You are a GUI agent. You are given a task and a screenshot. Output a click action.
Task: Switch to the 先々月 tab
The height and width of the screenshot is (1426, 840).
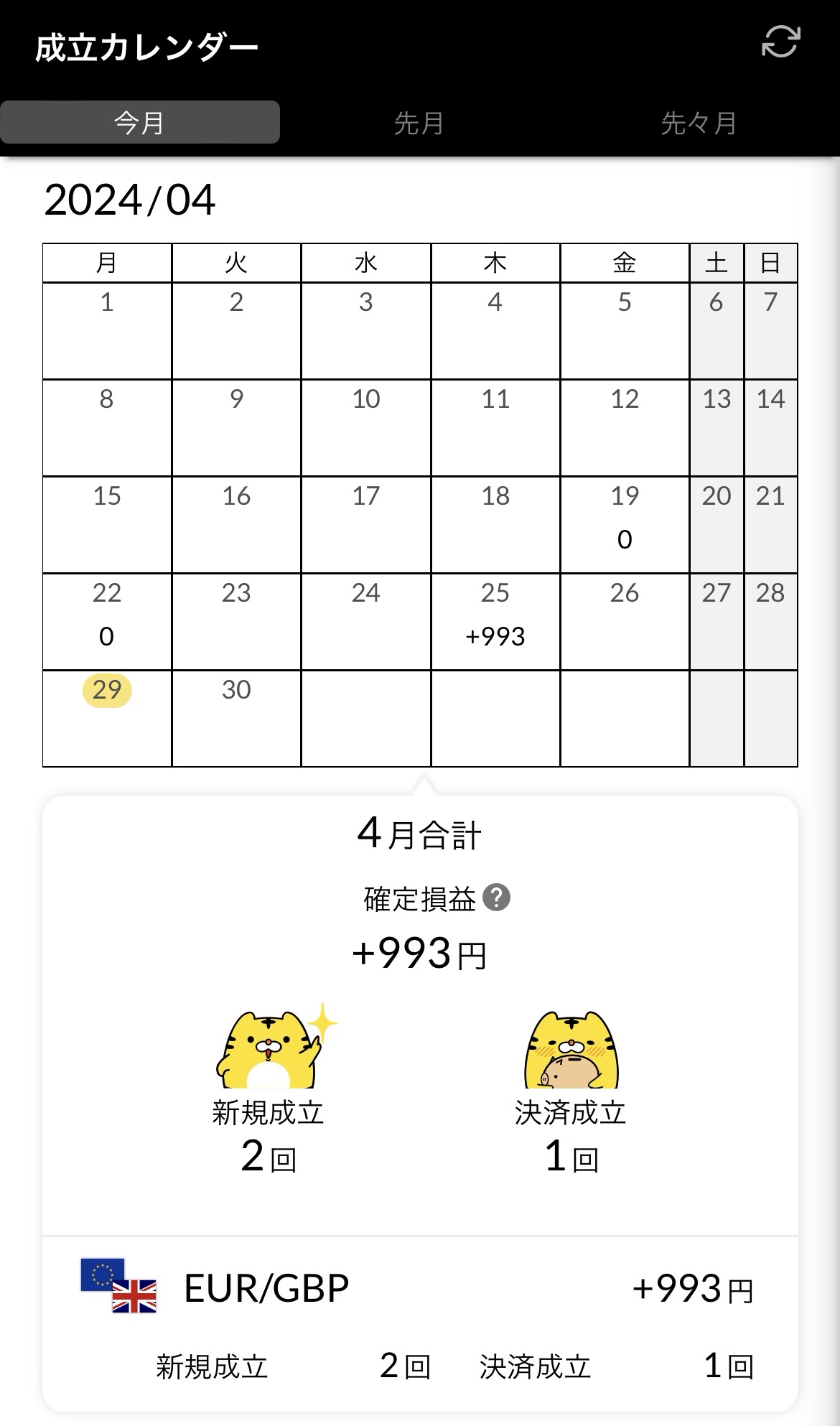[x=699, y=123]
